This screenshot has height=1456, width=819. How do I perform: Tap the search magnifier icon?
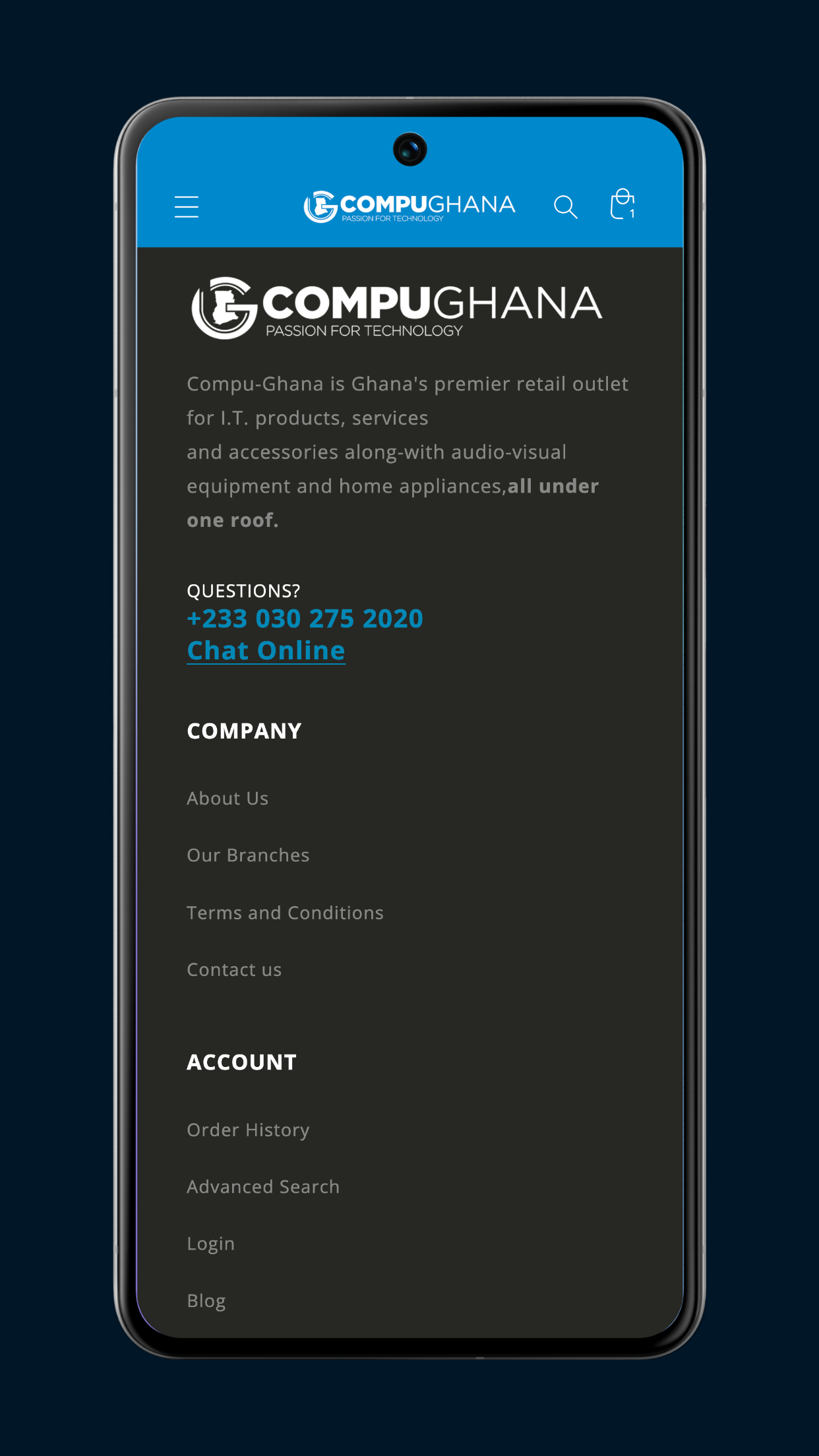coord(565,206)
